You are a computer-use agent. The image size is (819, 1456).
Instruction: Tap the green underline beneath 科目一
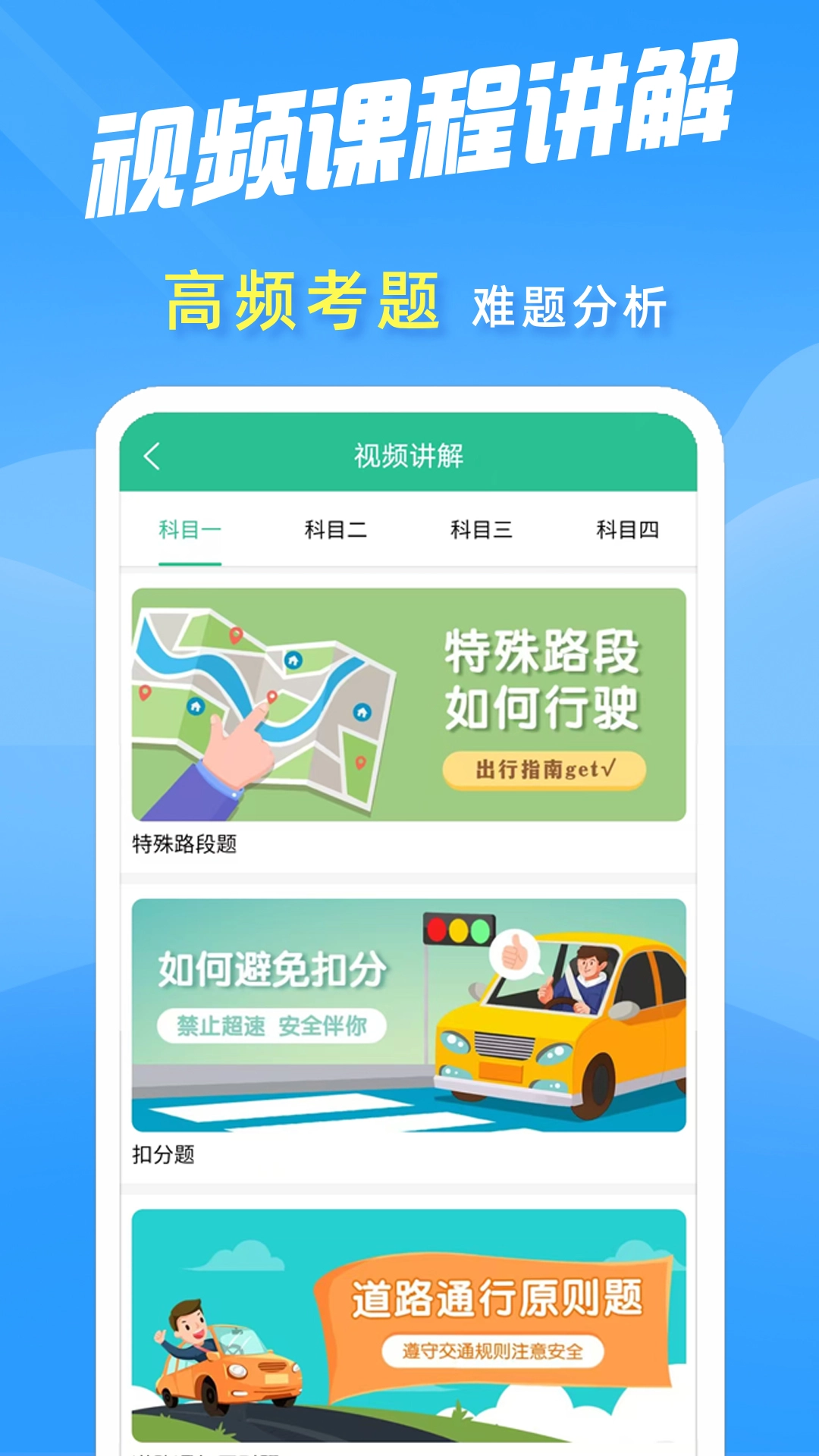[190, 563]
